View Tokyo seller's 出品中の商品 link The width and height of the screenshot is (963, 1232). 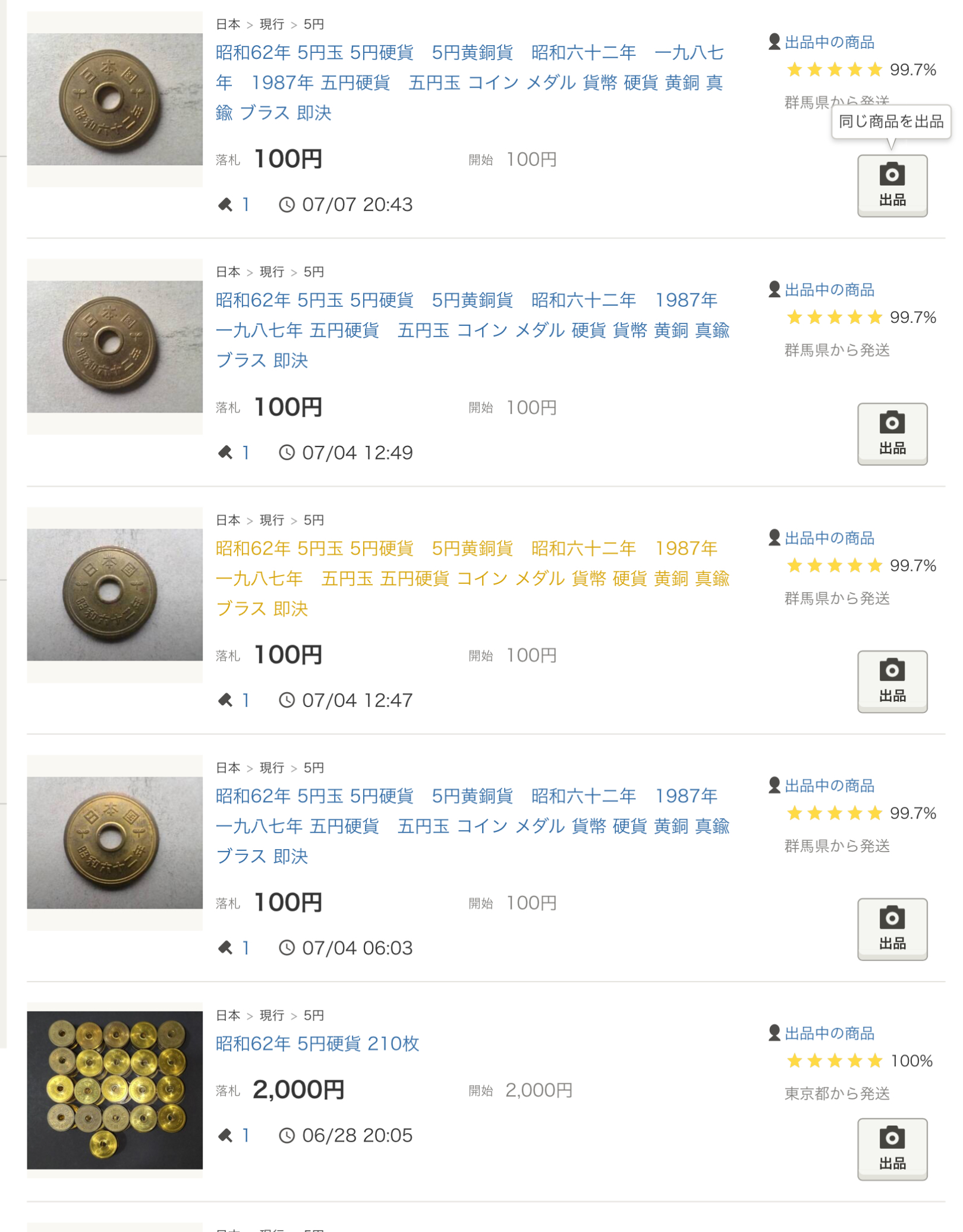coord(829,1033)
